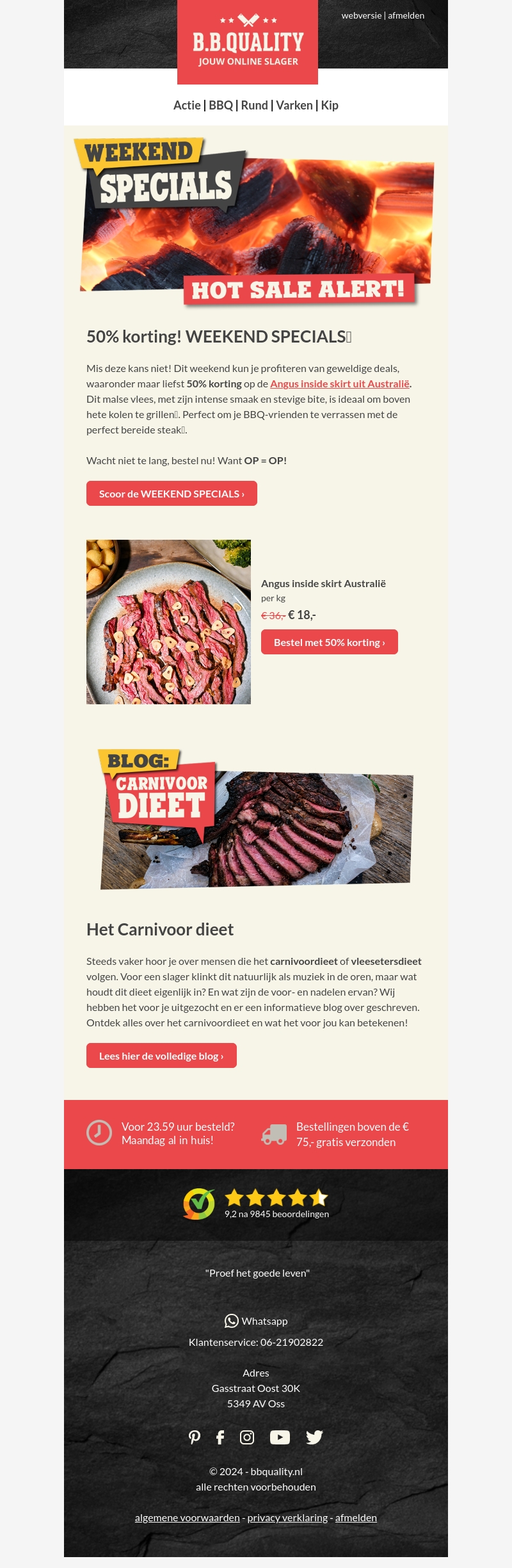Tap Scoor de WEEKEND SPECIALS button
Viewport: 512px width, 1568px height.
point(172,494)
